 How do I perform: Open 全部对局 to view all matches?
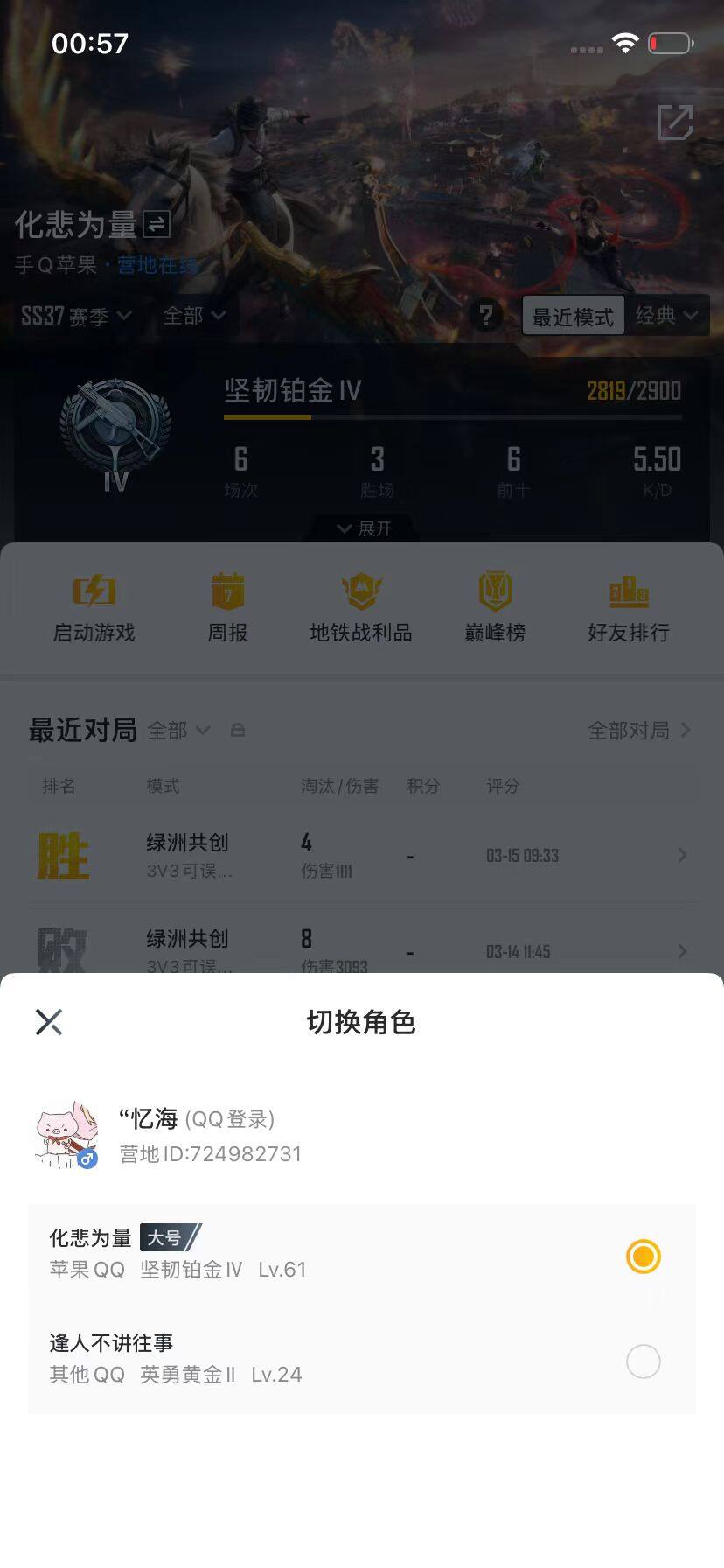click(630, 730)
